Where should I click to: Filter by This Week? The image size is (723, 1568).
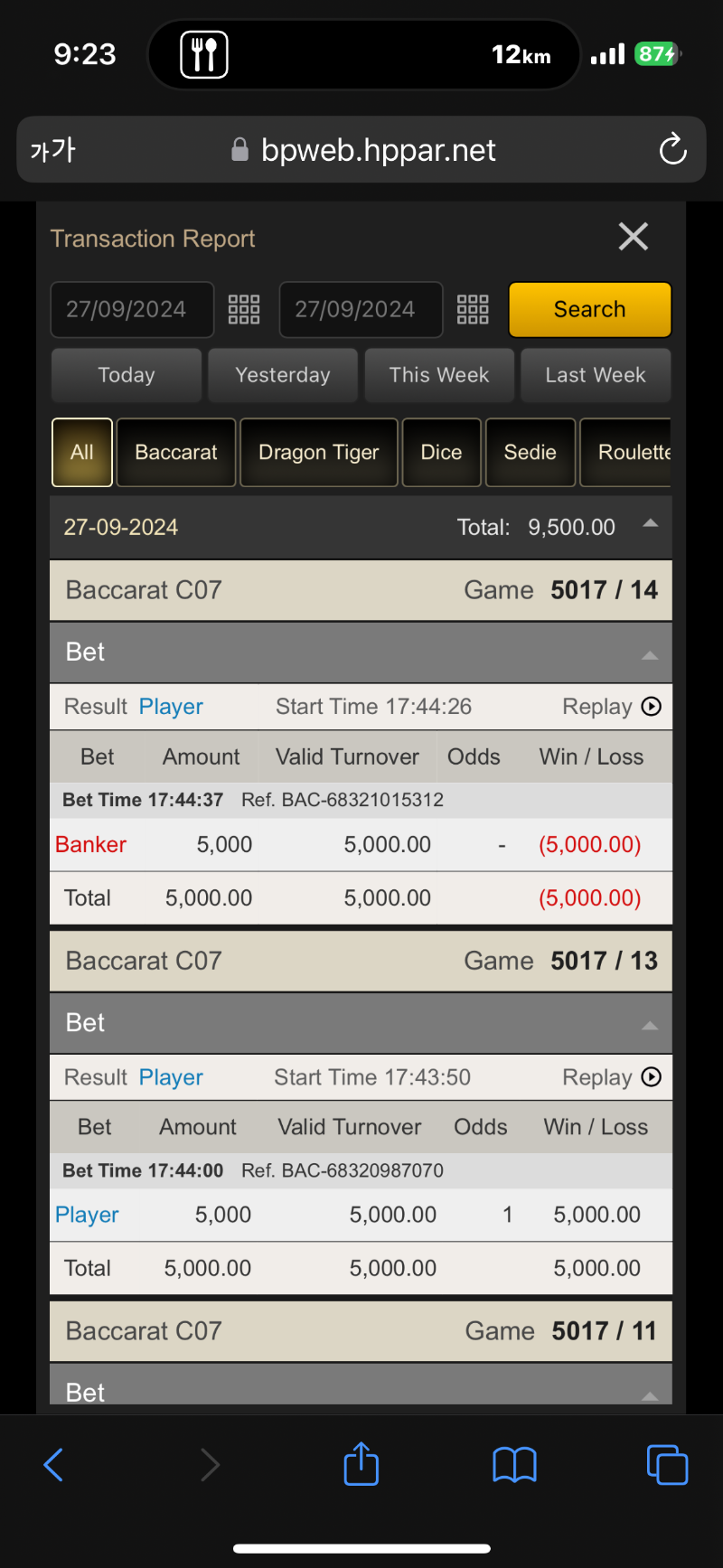(x=439, y=375)
